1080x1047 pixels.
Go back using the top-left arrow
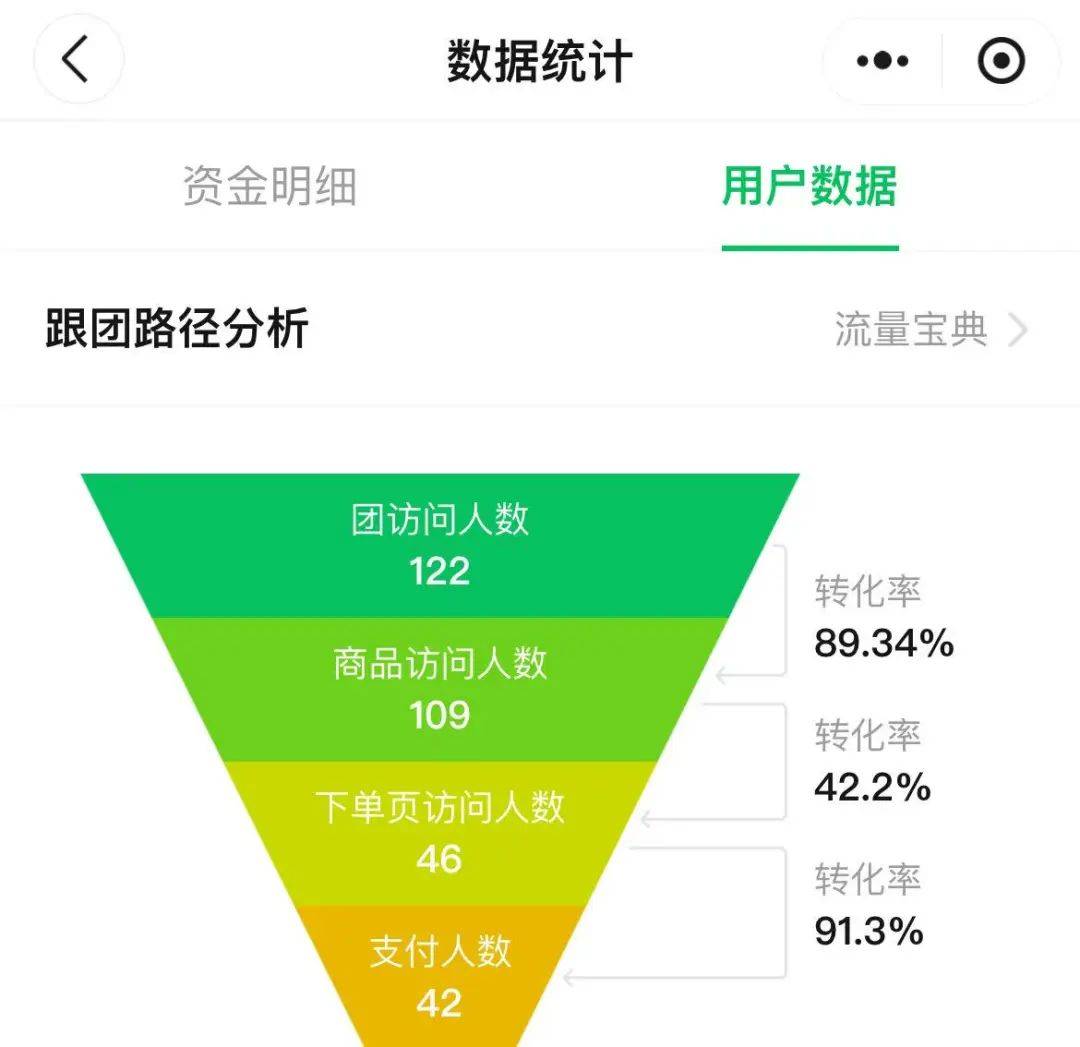pos(78,60)
